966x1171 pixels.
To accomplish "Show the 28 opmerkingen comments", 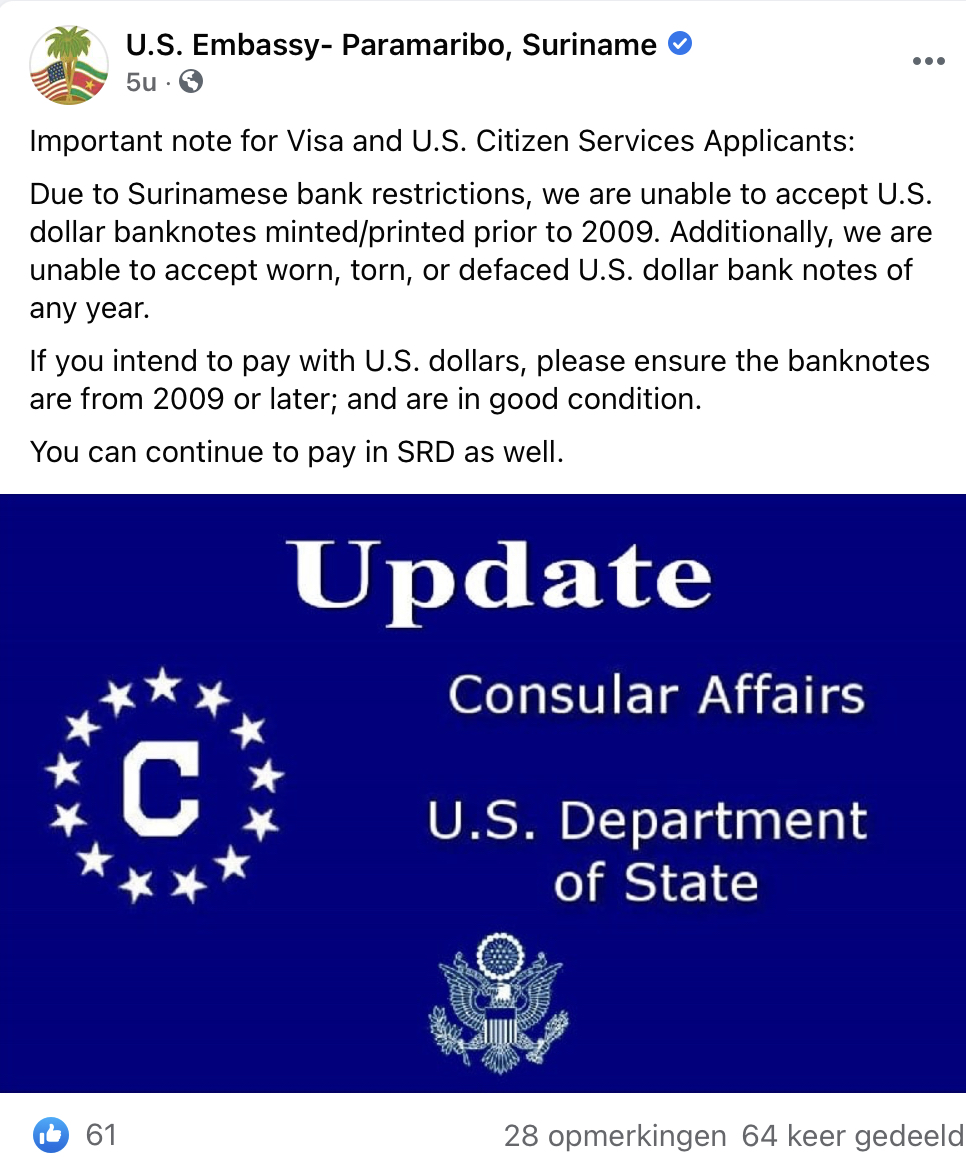I will [x=614, y=1136].
